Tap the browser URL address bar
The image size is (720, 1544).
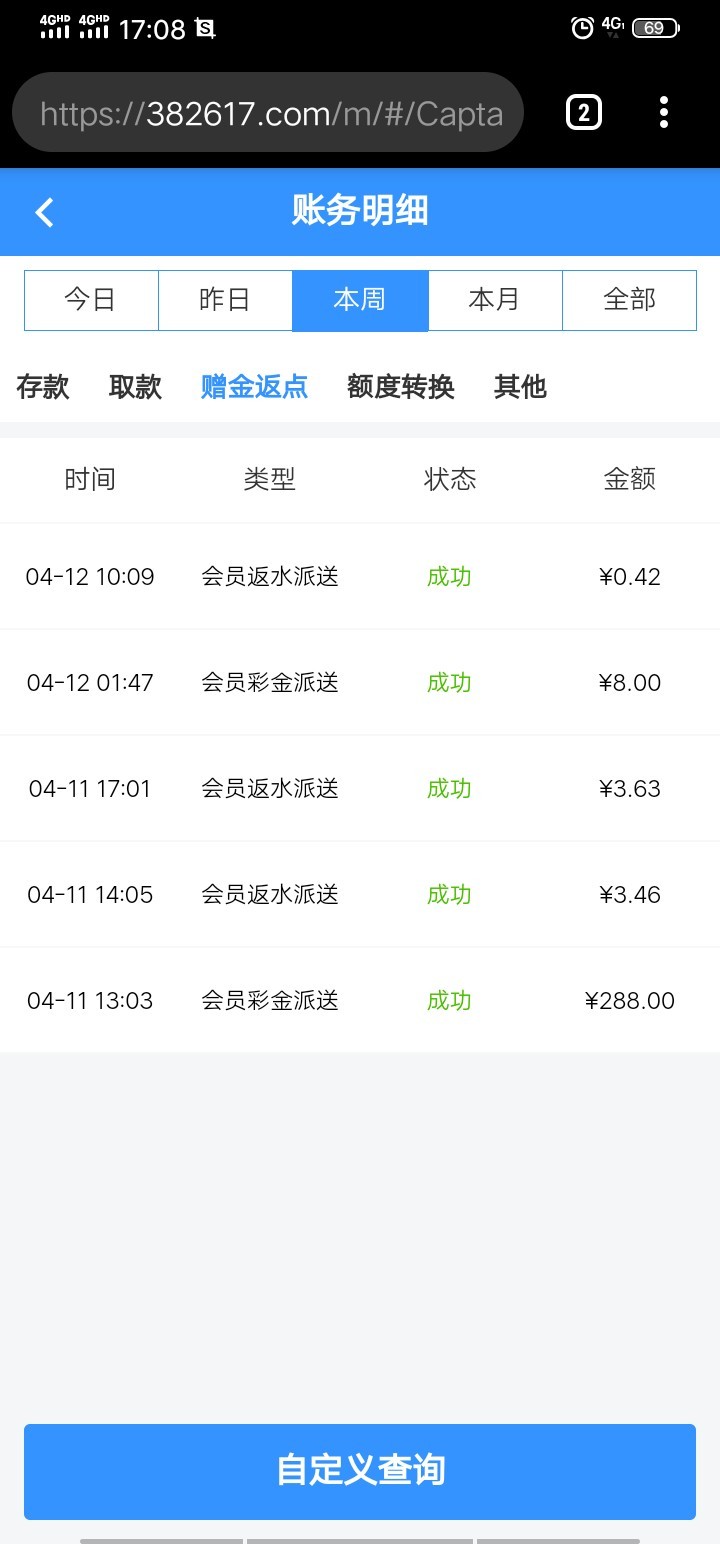(x=268, y=113)
